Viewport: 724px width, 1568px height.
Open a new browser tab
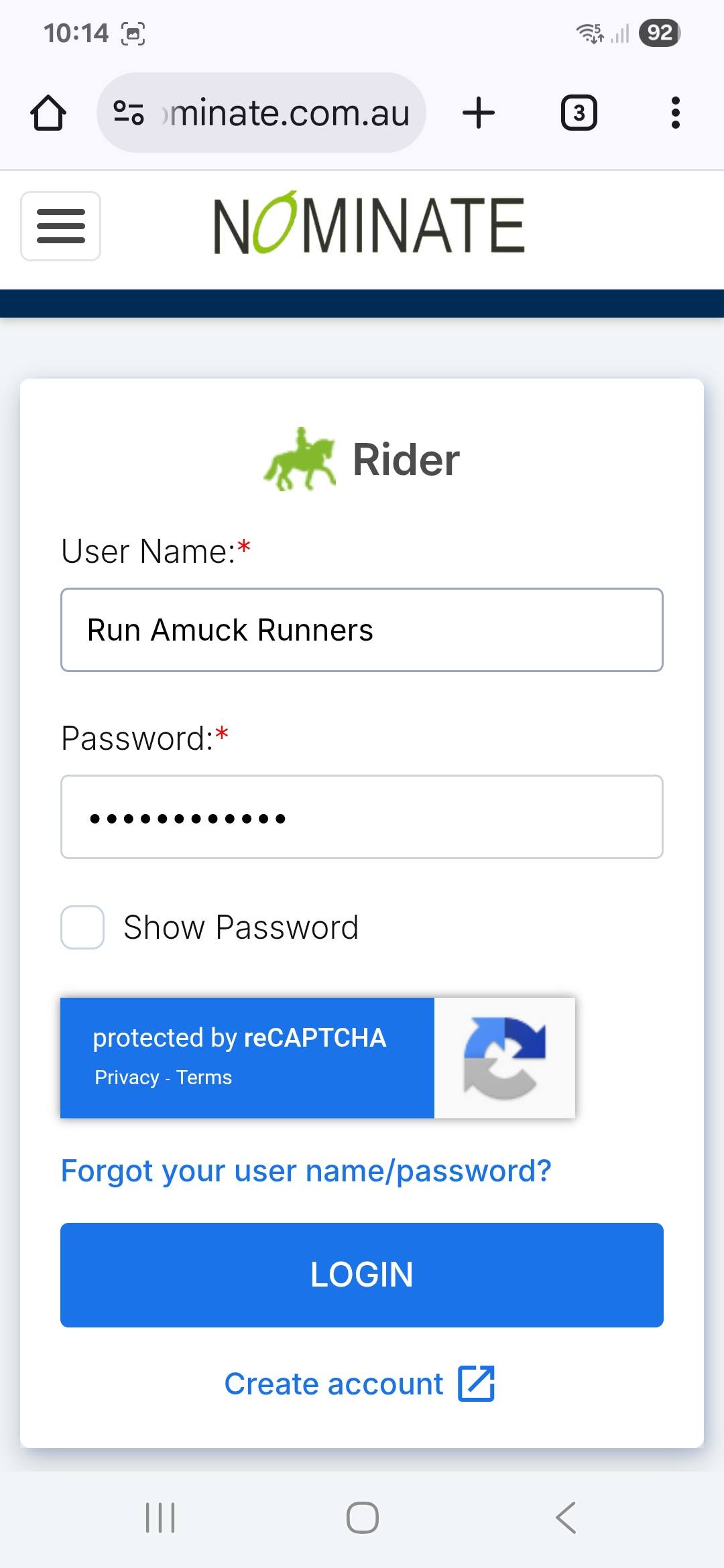pyautogui.click(x=479, y=113)
